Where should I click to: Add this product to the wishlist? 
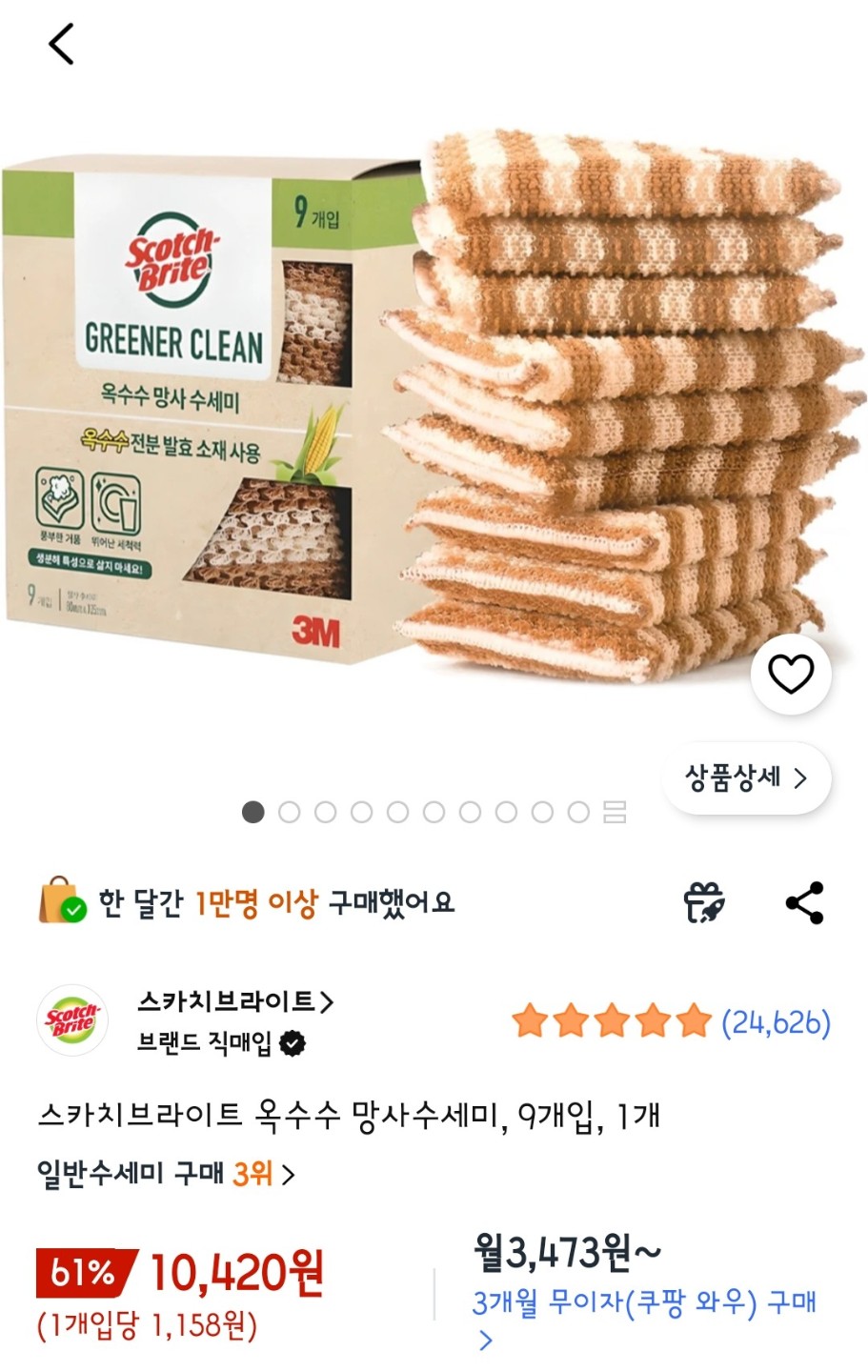790,675
